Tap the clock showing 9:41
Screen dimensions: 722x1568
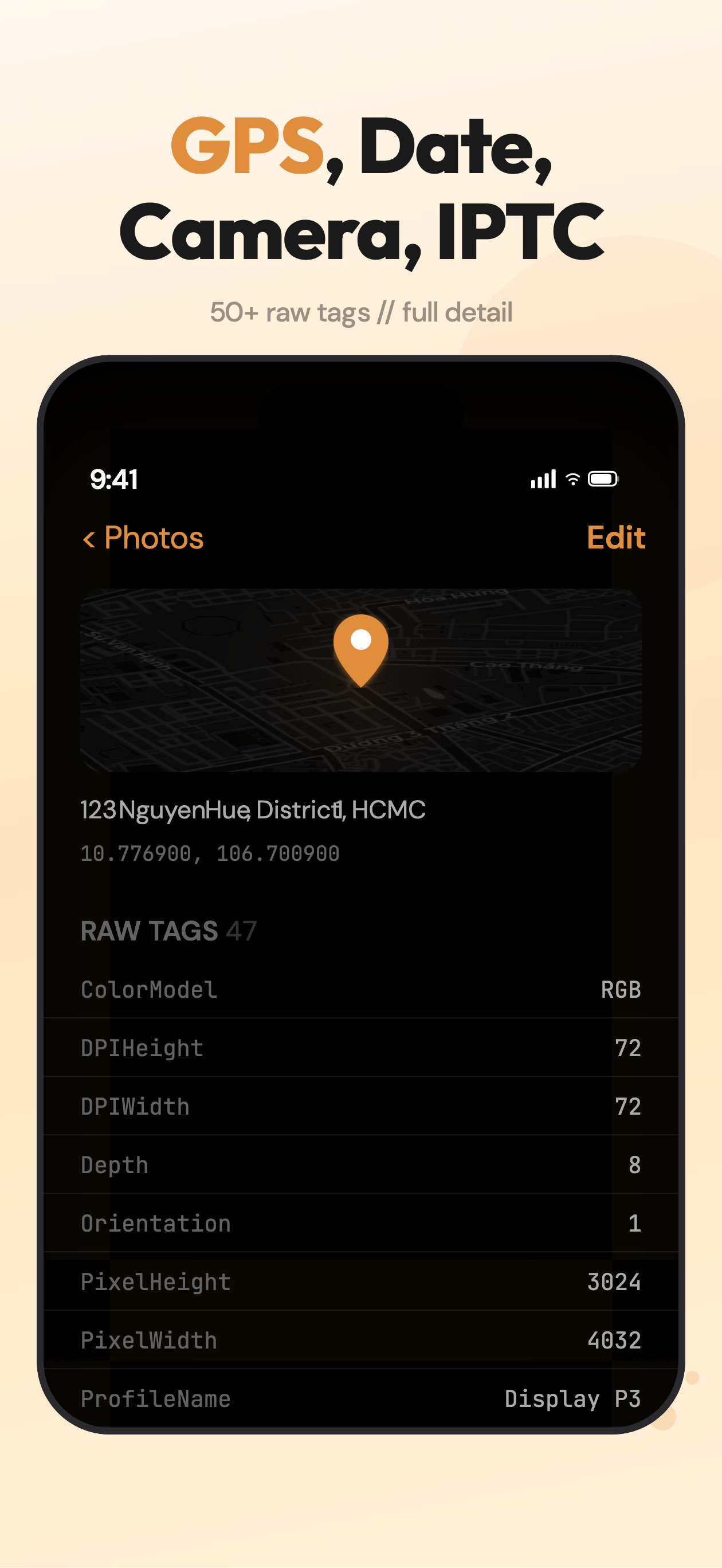(x=113, y=479)
